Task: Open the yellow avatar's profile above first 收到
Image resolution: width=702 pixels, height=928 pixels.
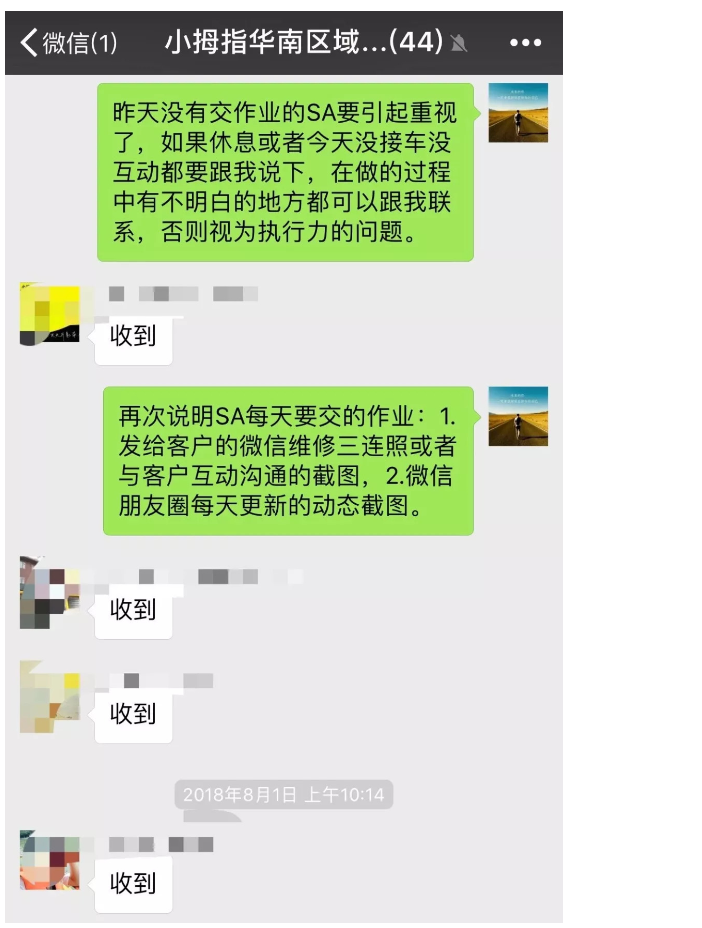Action: (x=50, y=315)
